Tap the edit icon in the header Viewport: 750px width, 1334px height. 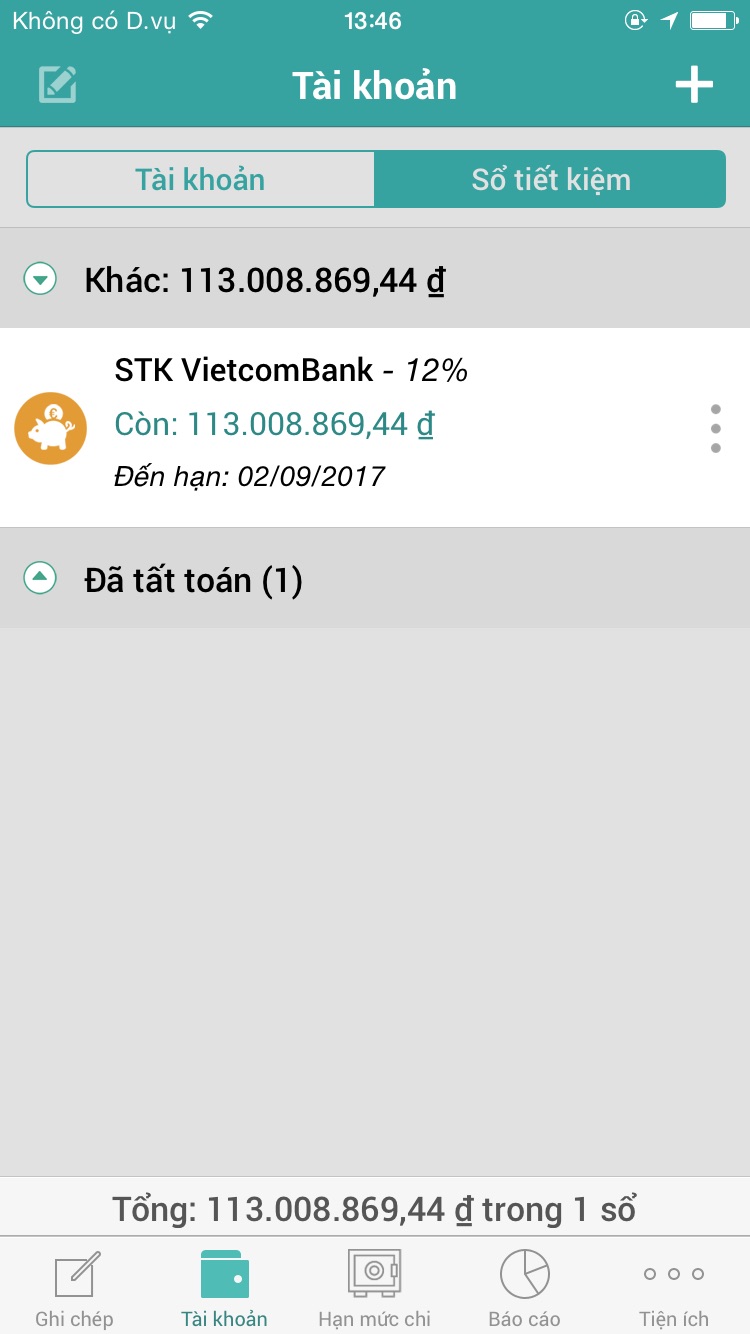[58, 85]
